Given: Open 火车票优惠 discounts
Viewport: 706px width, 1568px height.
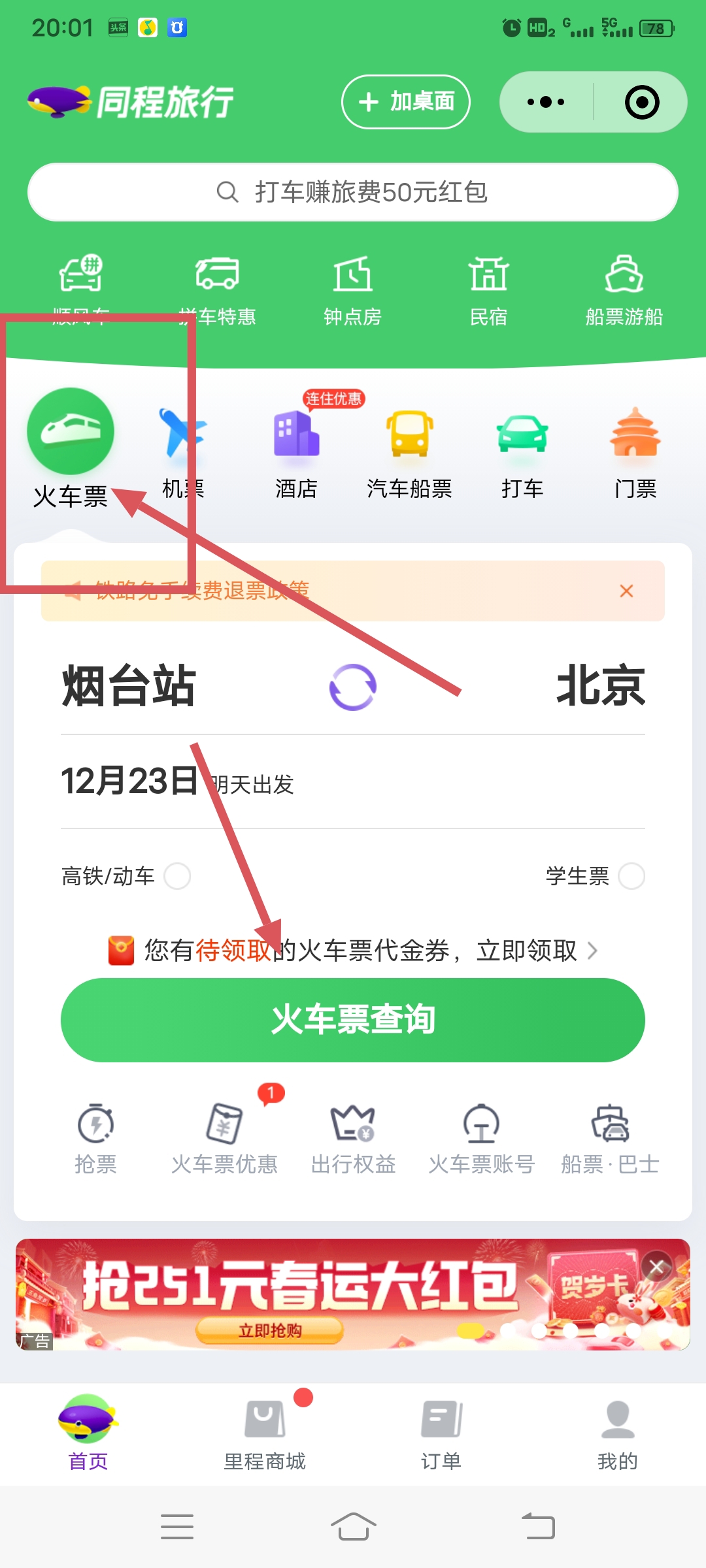Looking at the screenshot, I should (224, 1137).
